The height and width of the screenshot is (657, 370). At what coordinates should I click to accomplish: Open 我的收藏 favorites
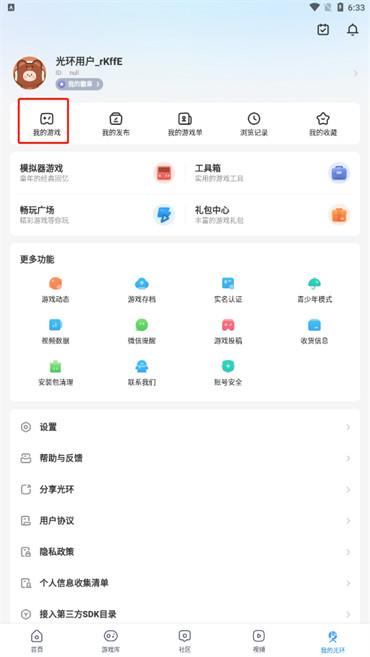323,124
